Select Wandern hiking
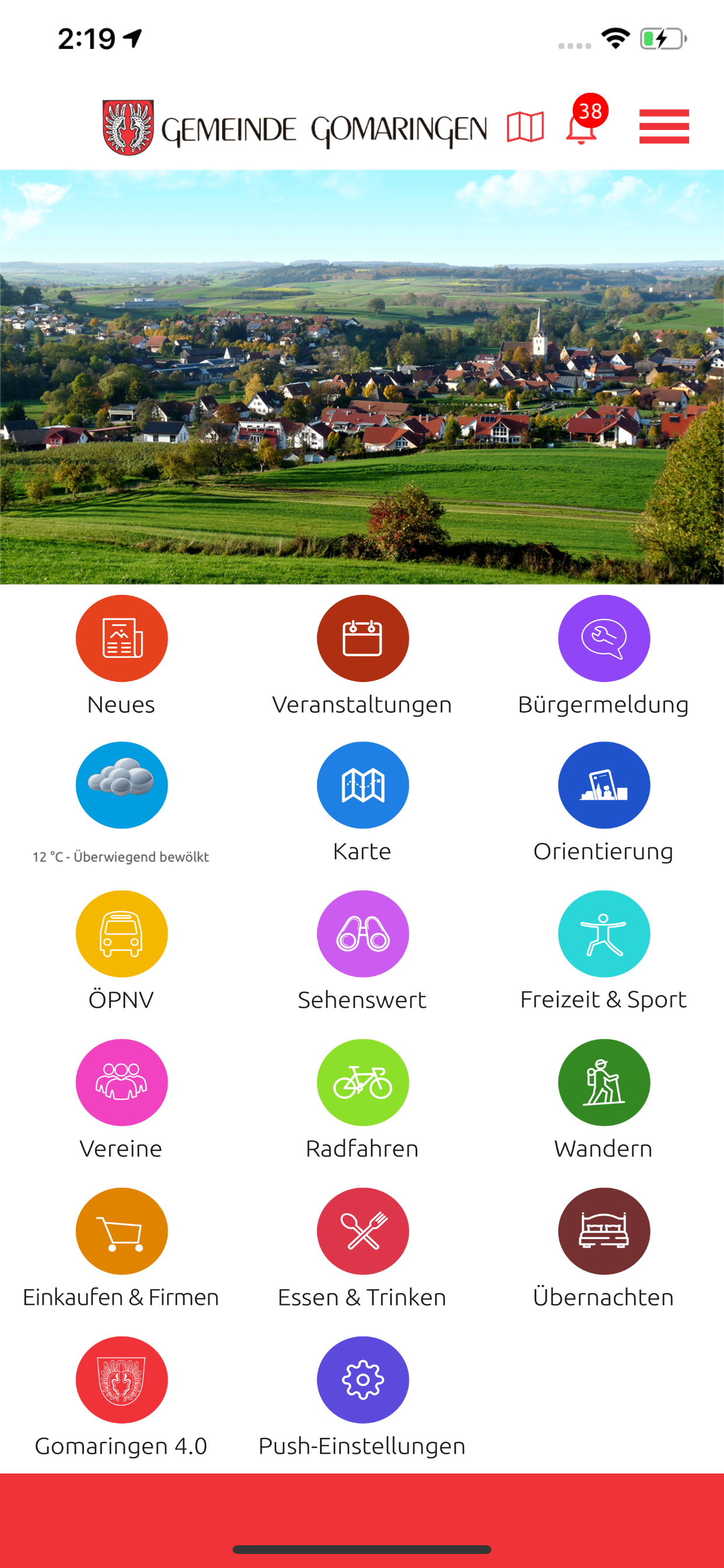The image size is (724, 1568). (x=603, y=1082)
